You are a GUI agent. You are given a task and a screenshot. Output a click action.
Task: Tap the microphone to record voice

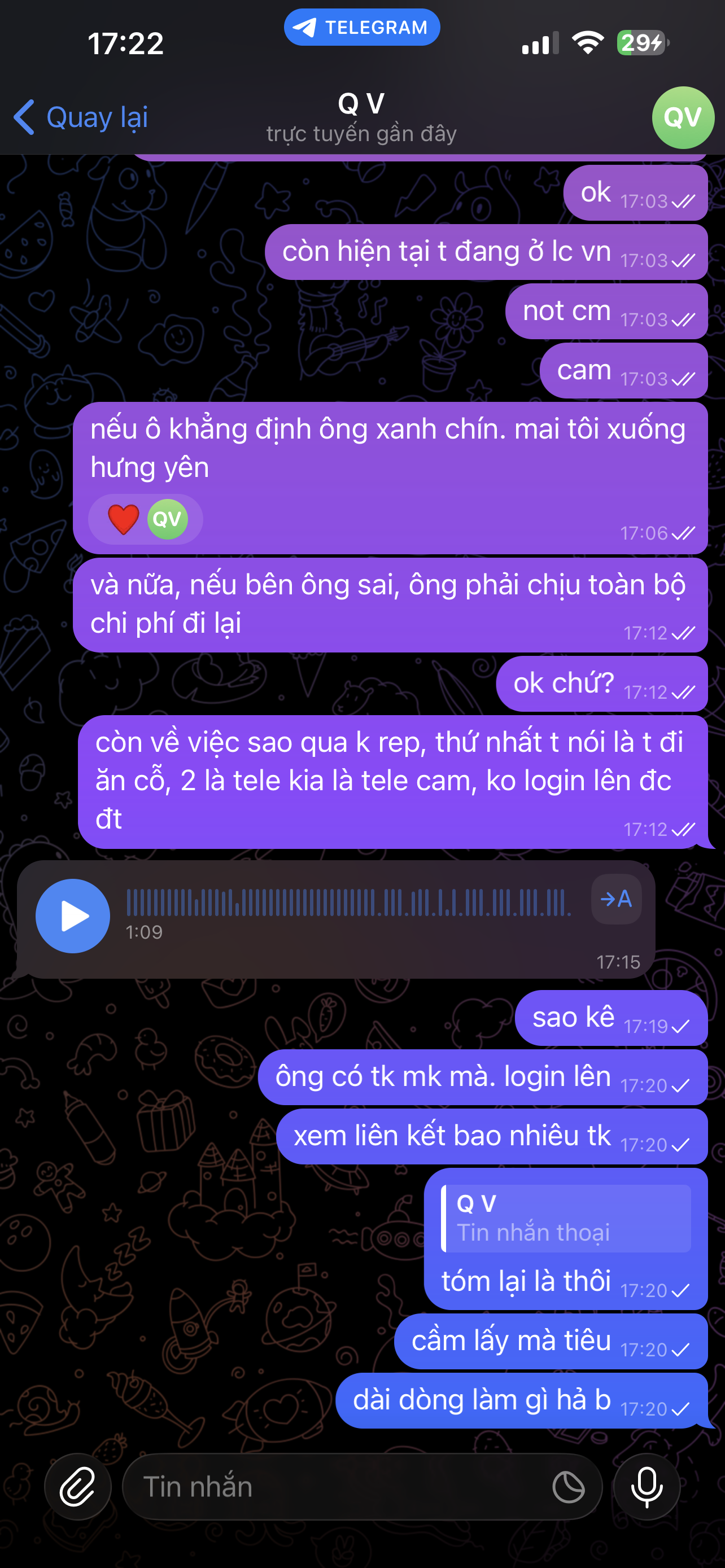[647, 1486]
